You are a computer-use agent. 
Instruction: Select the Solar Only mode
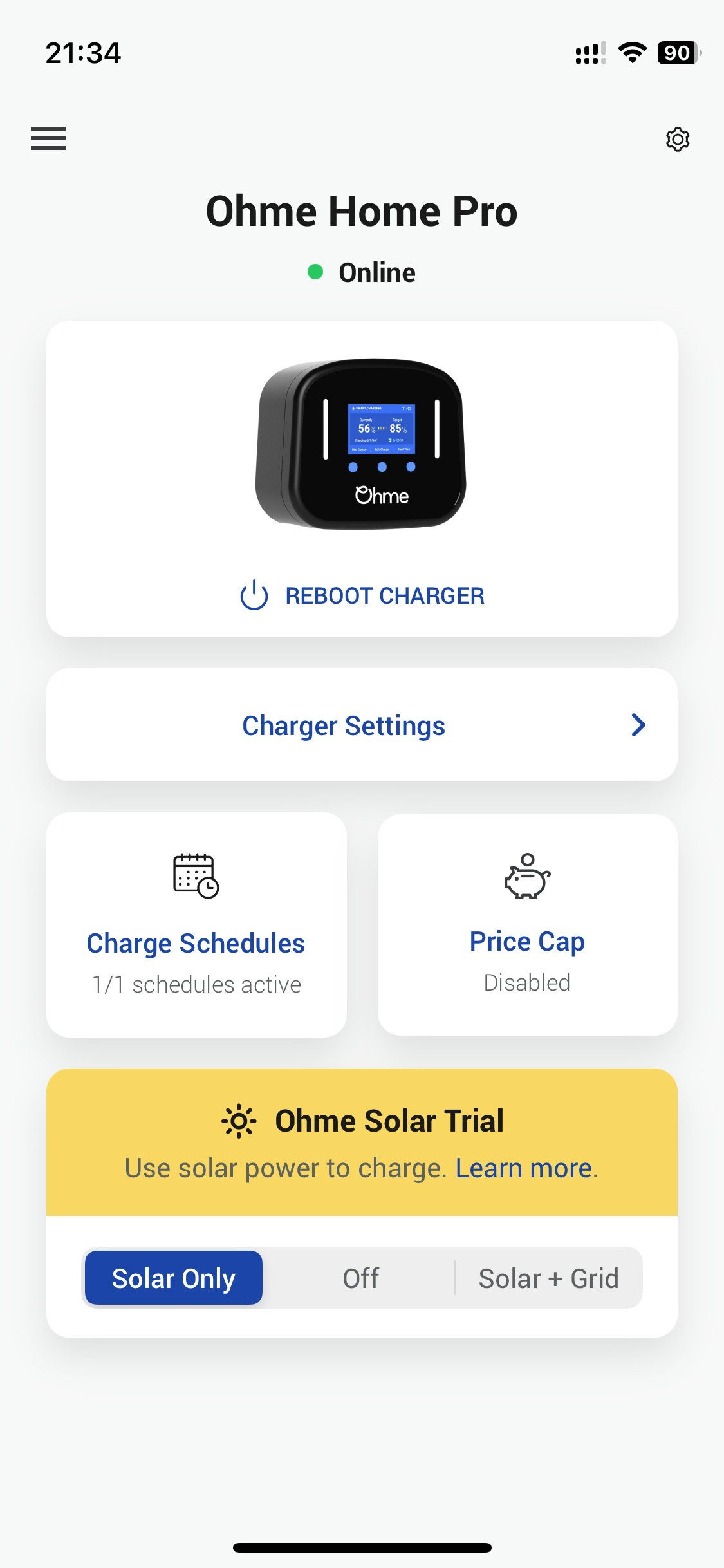click(x=174, y=1278)
